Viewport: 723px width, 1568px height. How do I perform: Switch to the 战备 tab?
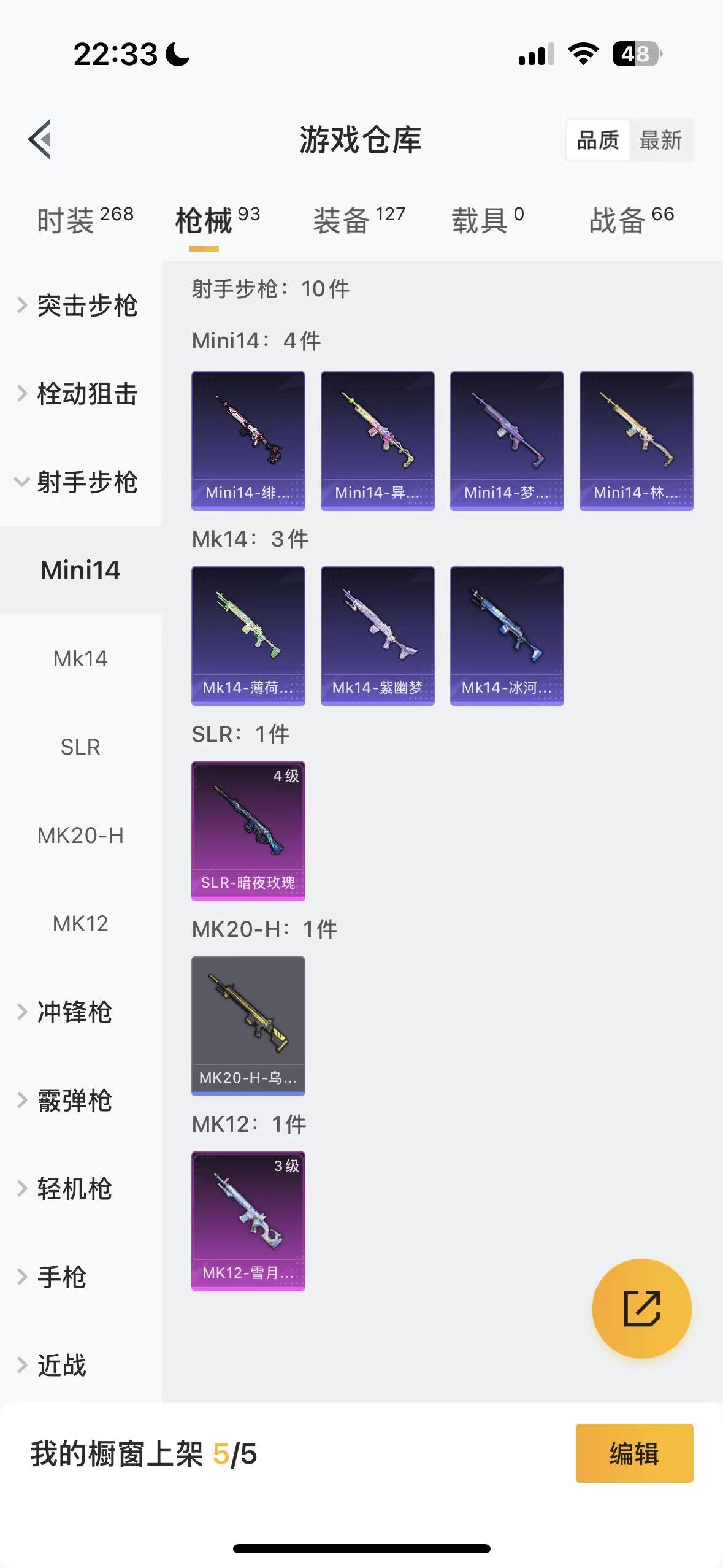tap(631, 220)
